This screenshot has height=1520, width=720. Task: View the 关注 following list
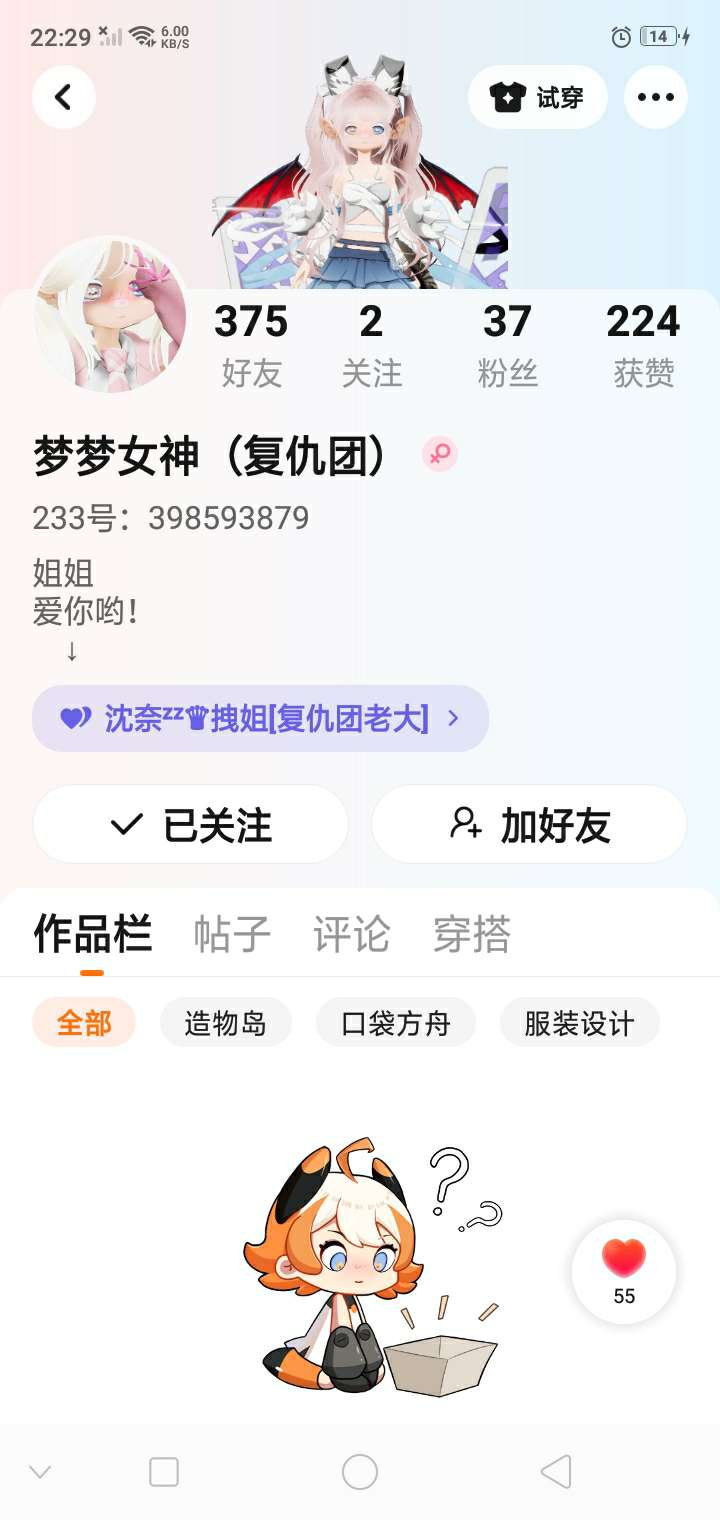tap(371, 345)
